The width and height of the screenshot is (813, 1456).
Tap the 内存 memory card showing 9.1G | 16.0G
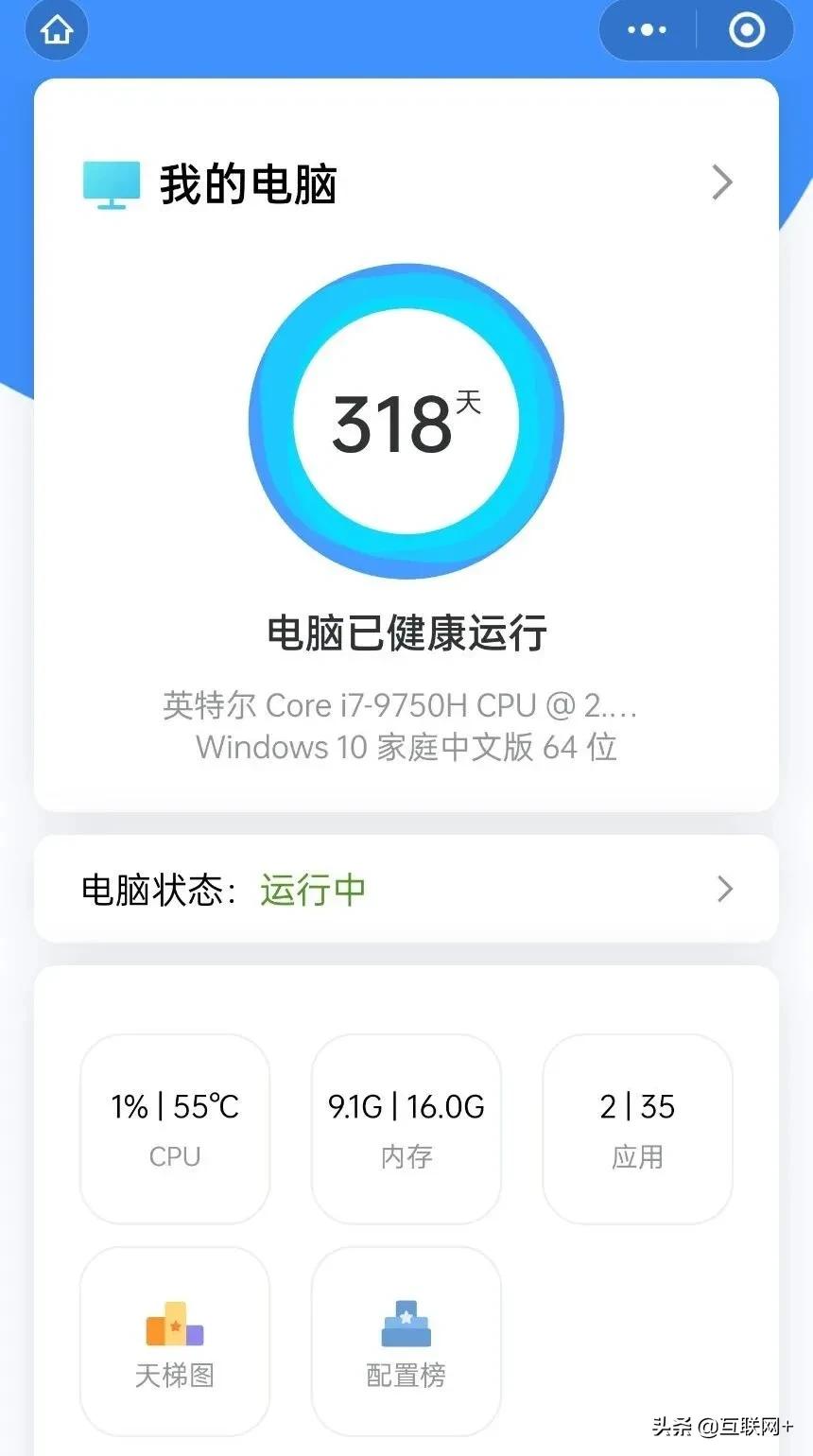[x=406, y=1127]
